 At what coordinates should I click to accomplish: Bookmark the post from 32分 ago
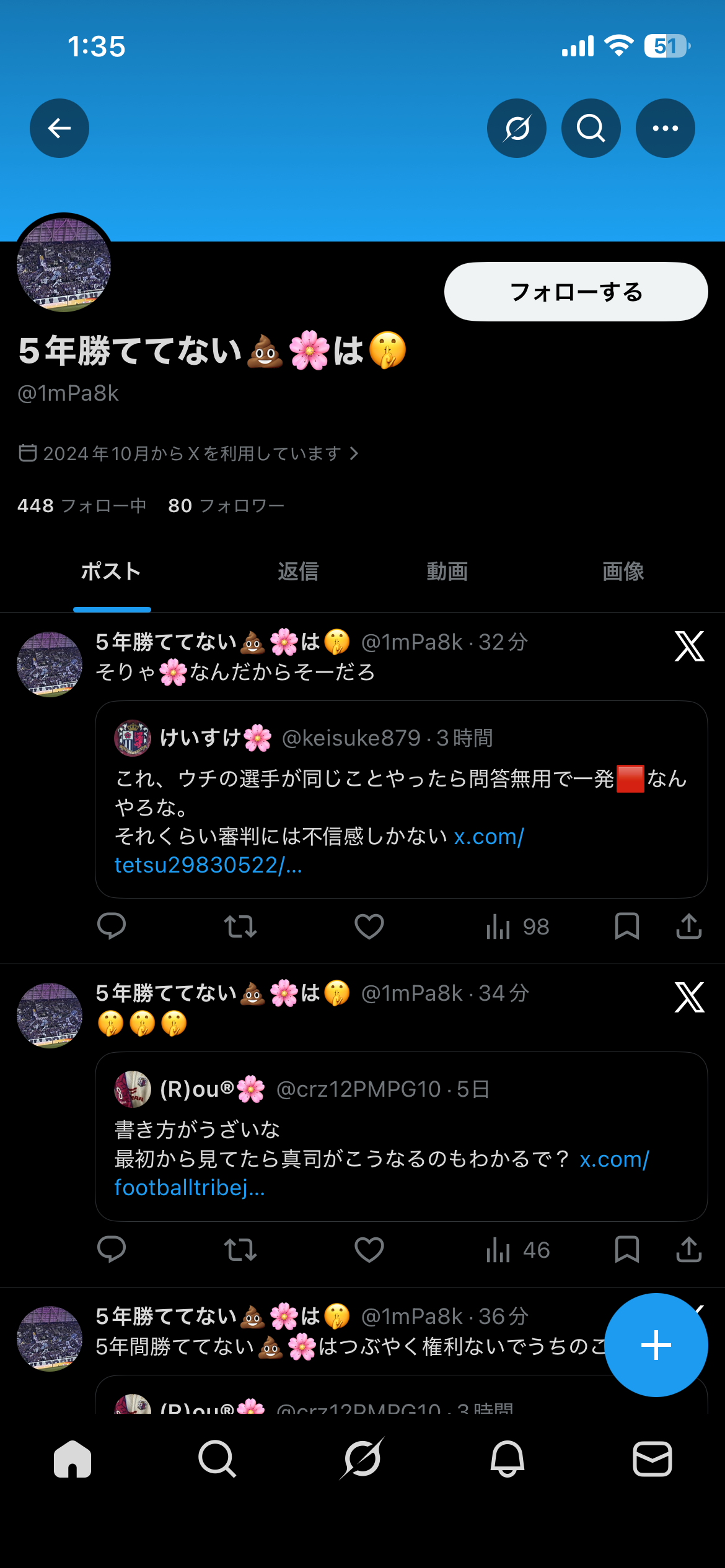pyautogui.click(x=626, y=926)
